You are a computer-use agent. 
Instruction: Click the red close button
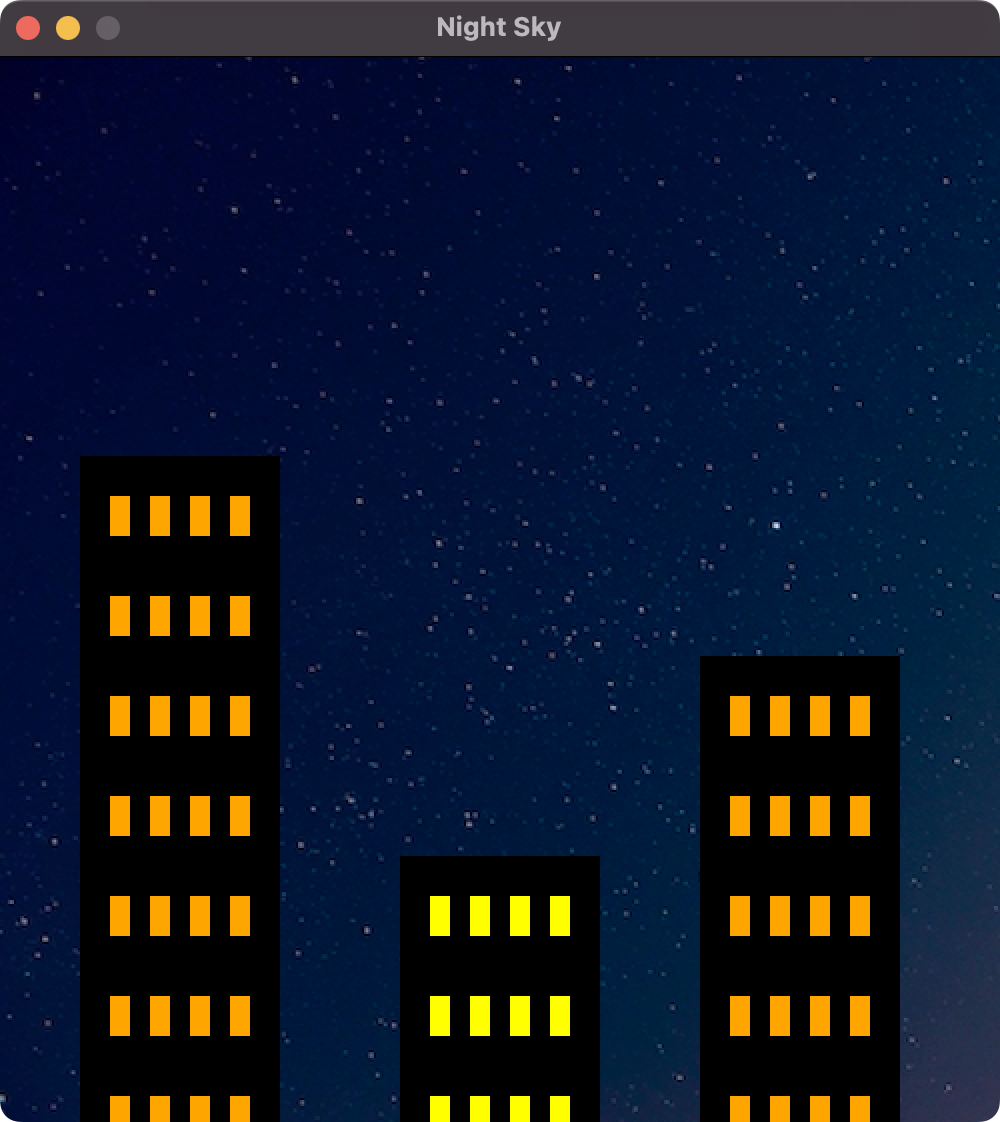point(27,27)
